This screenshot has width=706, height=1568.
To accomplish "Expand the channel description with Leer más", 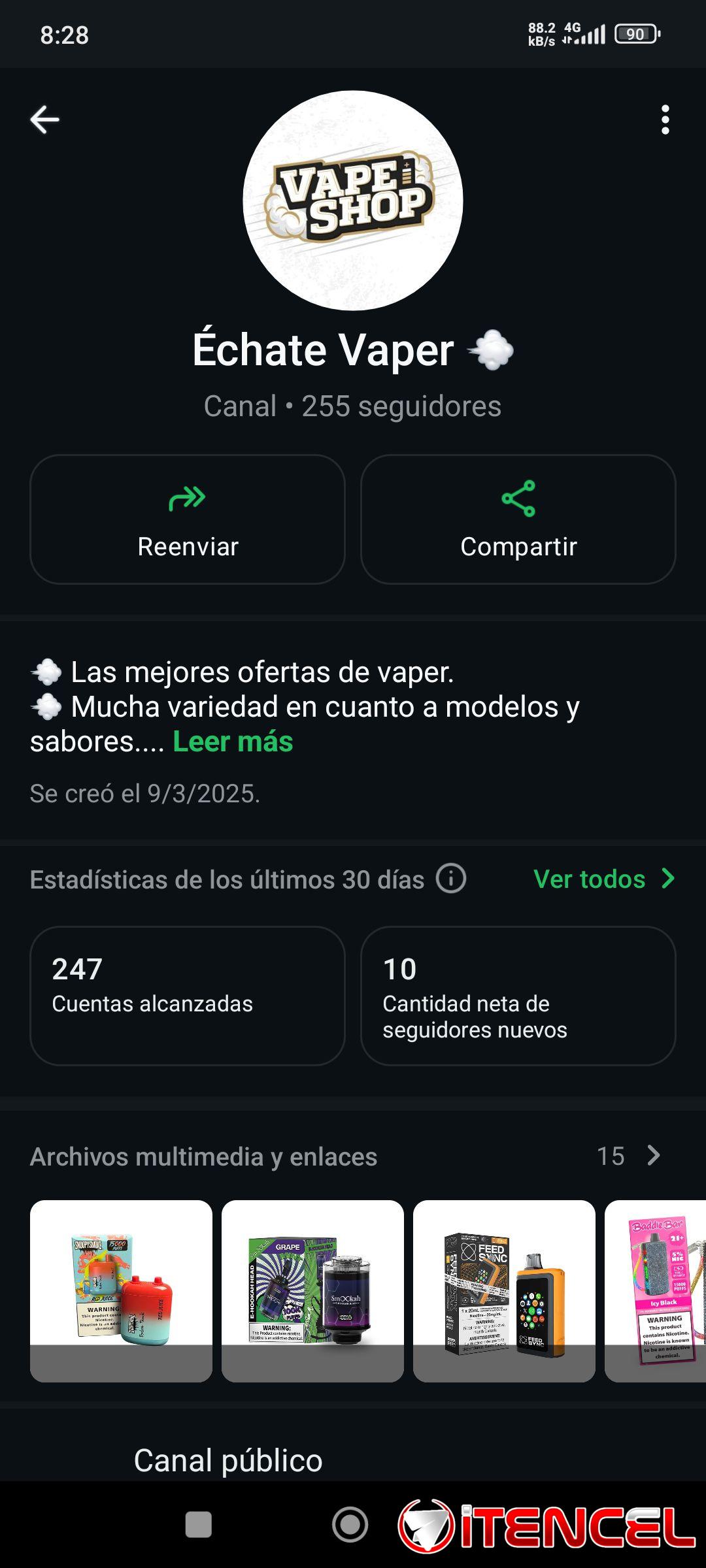I will tap(232, 742).
